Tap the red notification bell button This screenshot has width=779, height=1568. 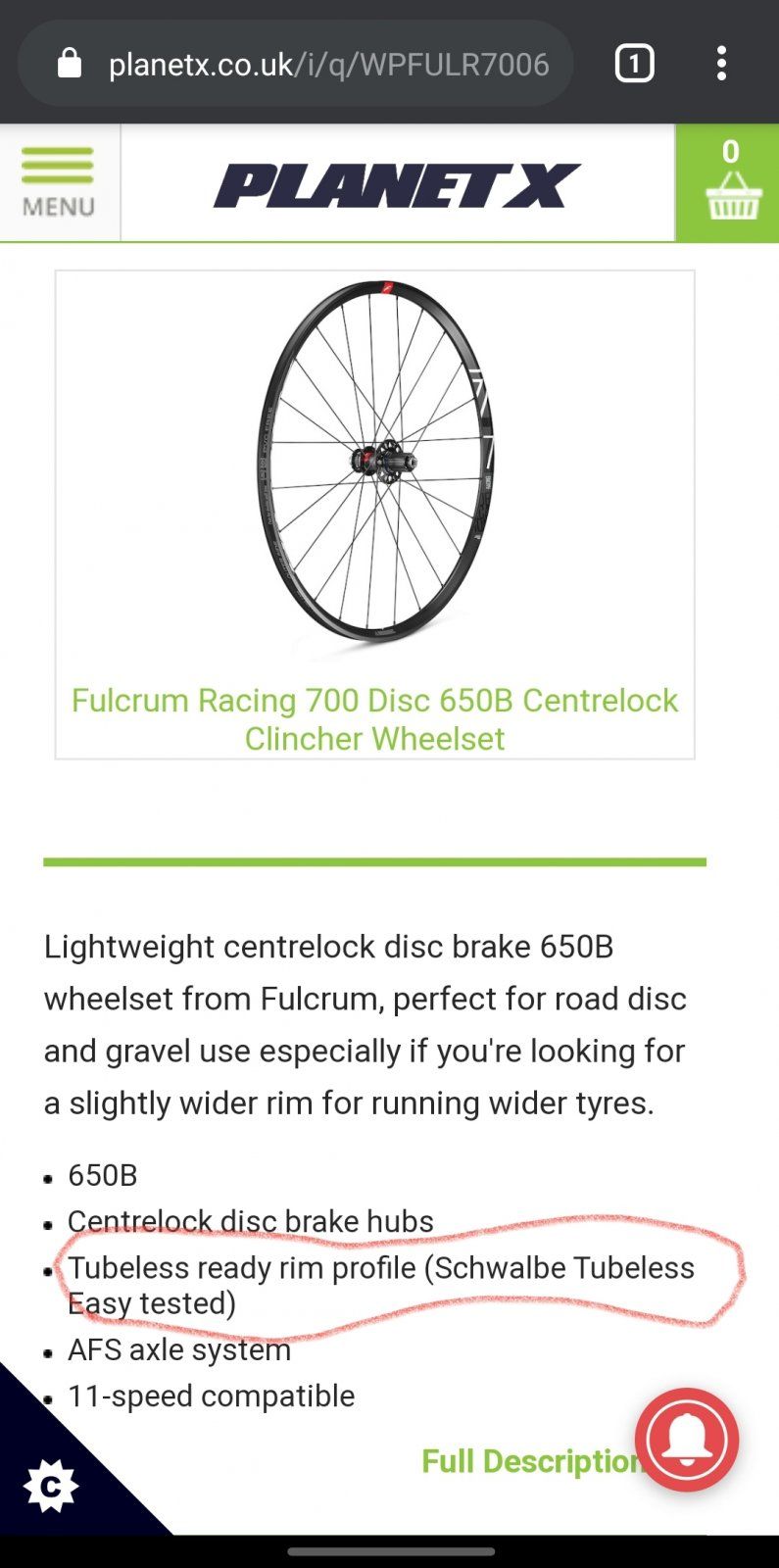point(687,1440)
